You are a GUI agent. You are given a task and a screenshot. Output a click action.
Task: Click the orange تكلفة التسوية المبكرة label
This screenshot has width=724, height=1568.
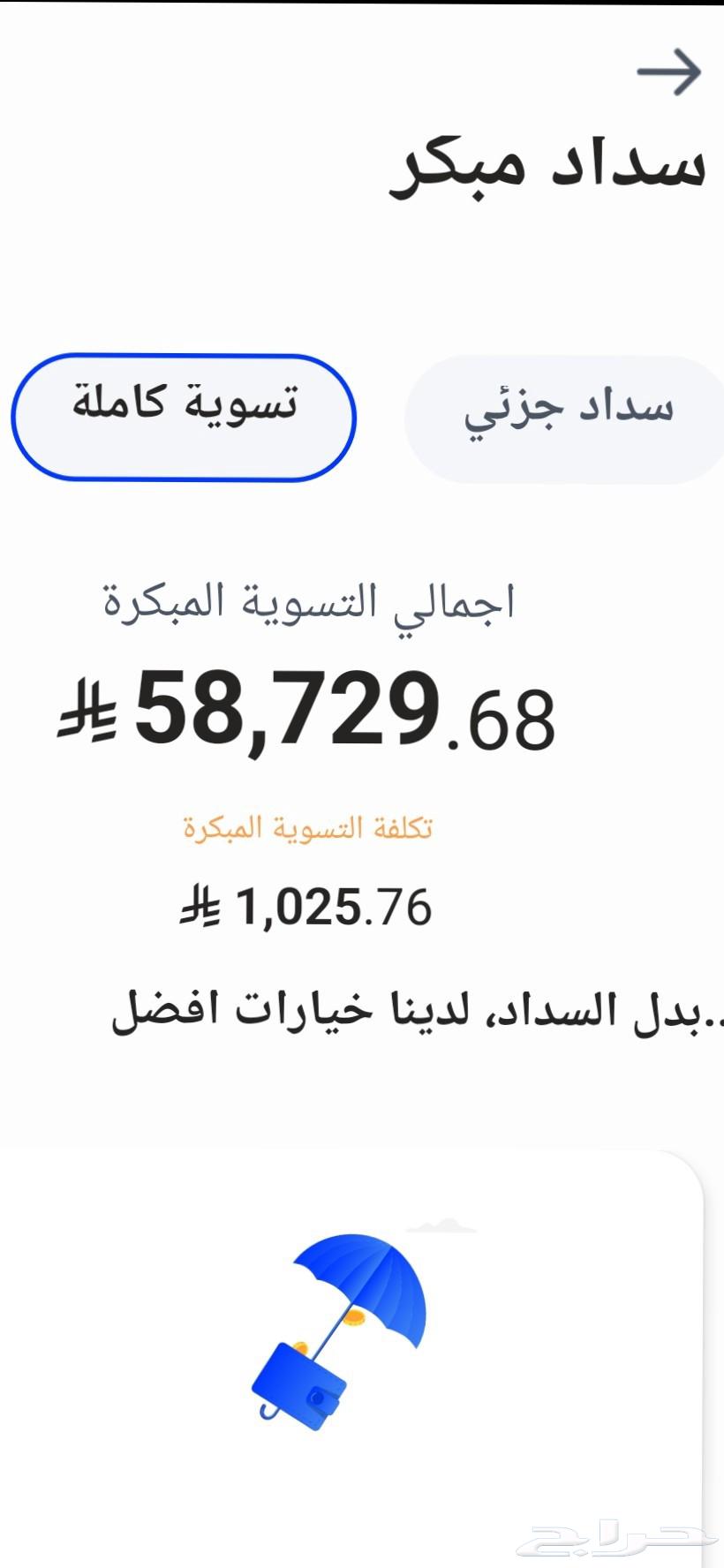pyautogui.click(x=309, y=830)
